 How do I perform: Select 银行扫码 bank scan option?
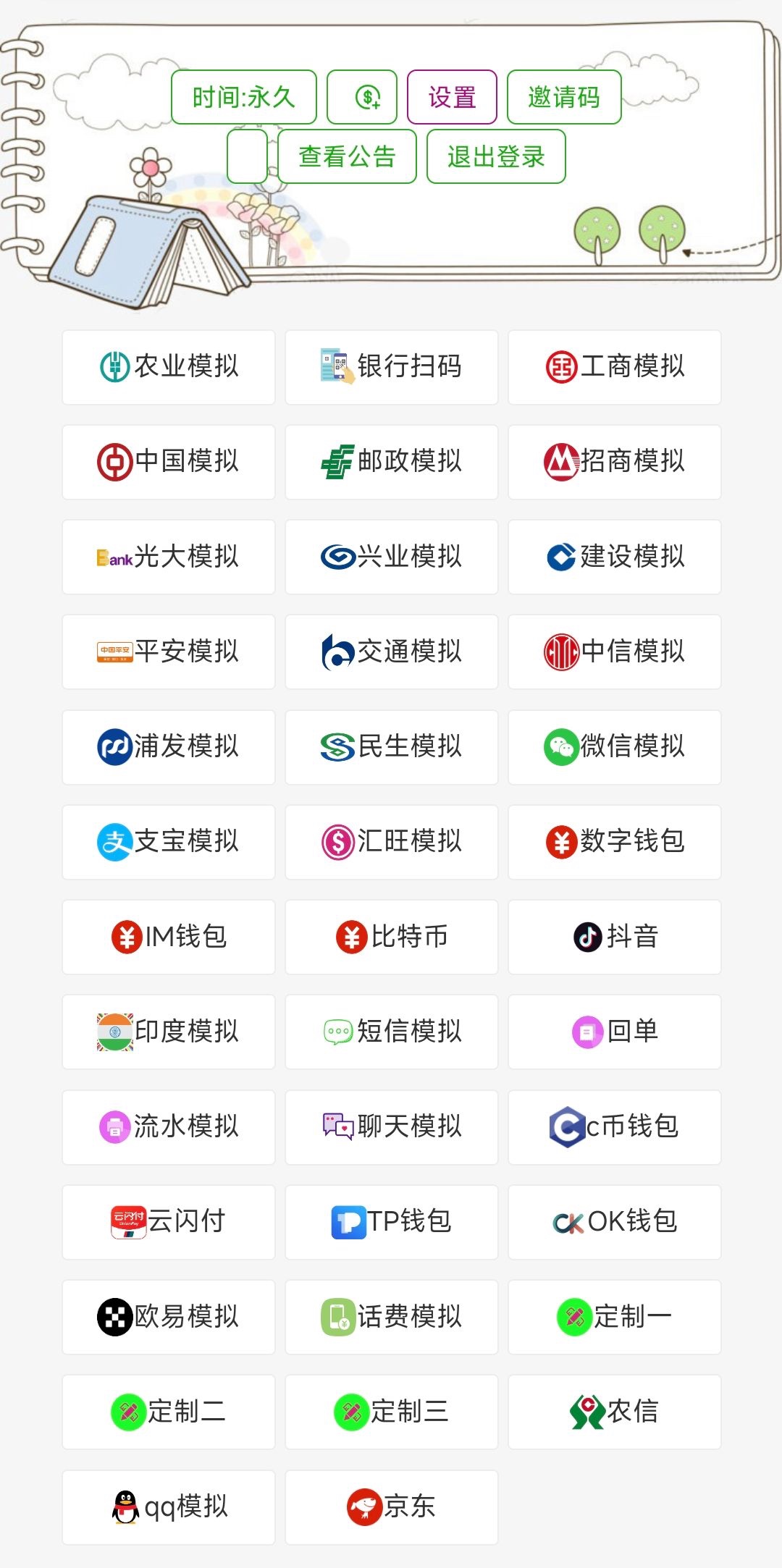click(392, 367)
